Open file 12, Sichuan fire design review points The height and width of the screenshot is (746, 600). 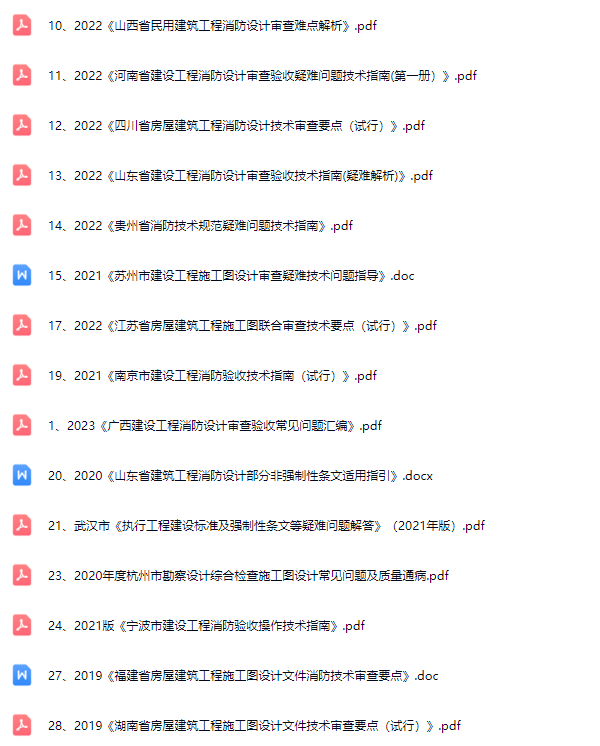[236, 125]
